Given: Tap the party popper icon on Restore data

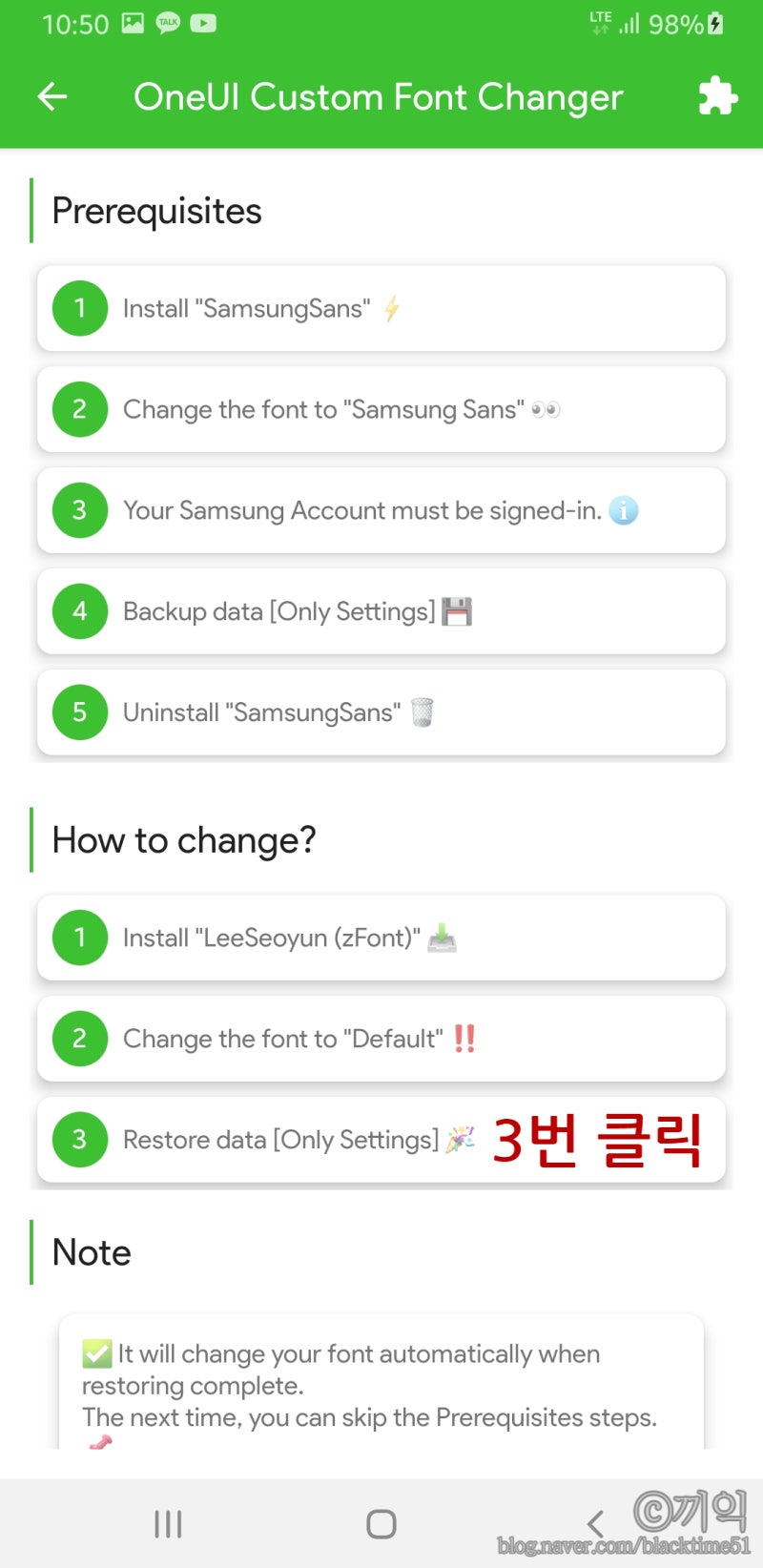Looking at the screenshot, I should [460, 1141].
